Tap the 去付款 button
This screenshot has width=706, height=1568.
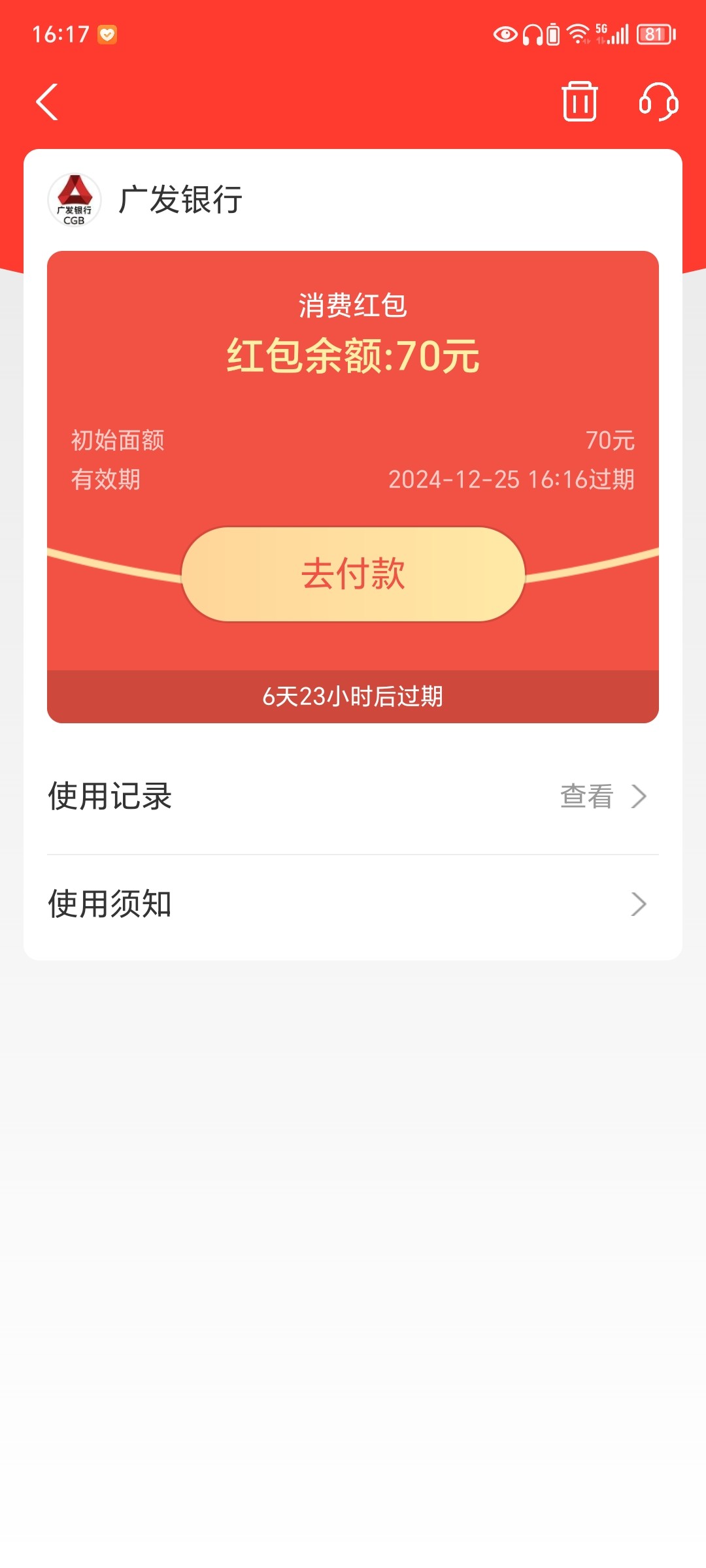[x=353, y=574]
